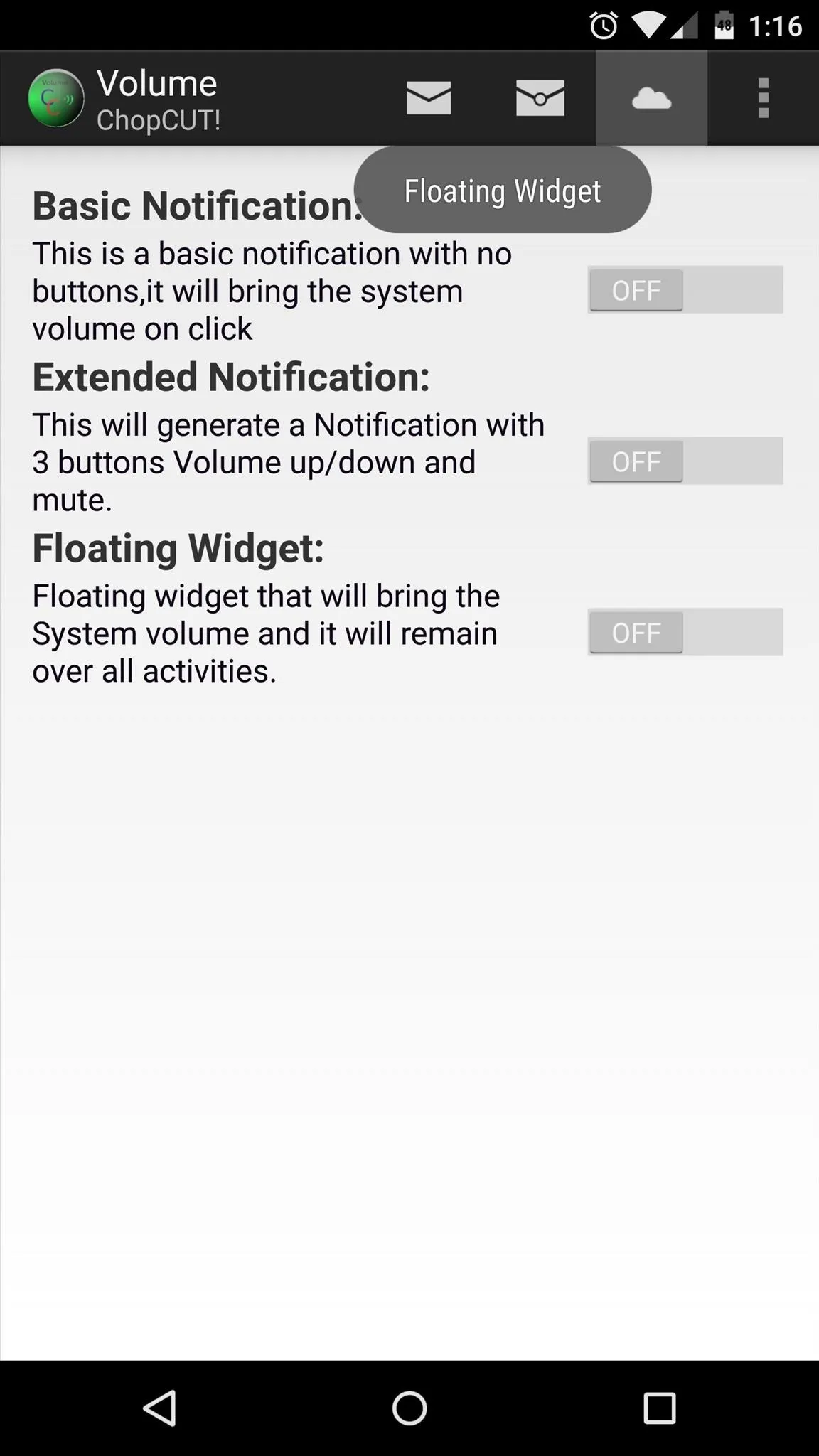The image size is (819, 1456).
Task: Tap the open envelope extended notification icon
Action: pos(540,98)
